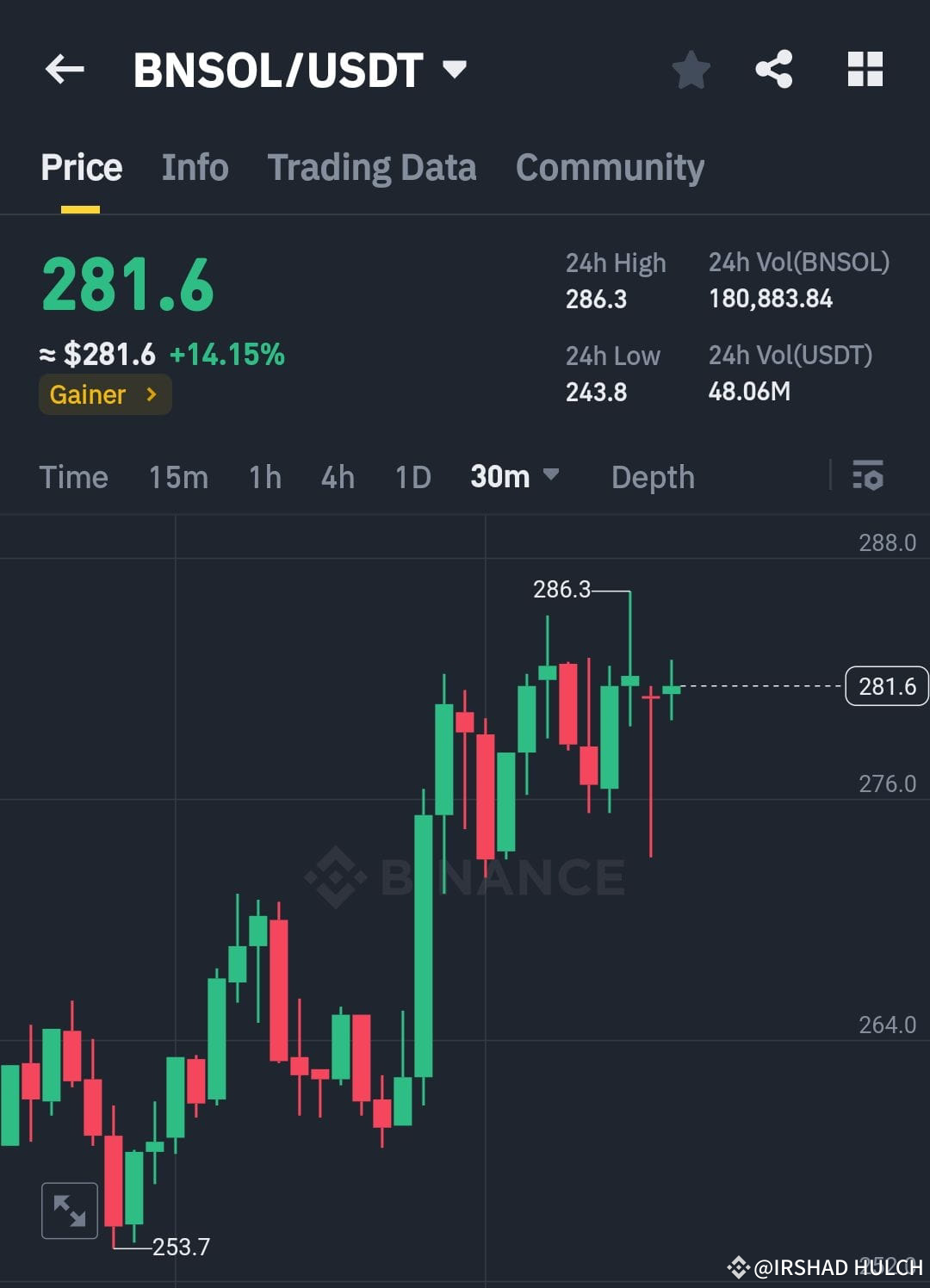Open the chart indicator settings icon
Viewport: 930px width, 1288px height.
click(868, 477)
